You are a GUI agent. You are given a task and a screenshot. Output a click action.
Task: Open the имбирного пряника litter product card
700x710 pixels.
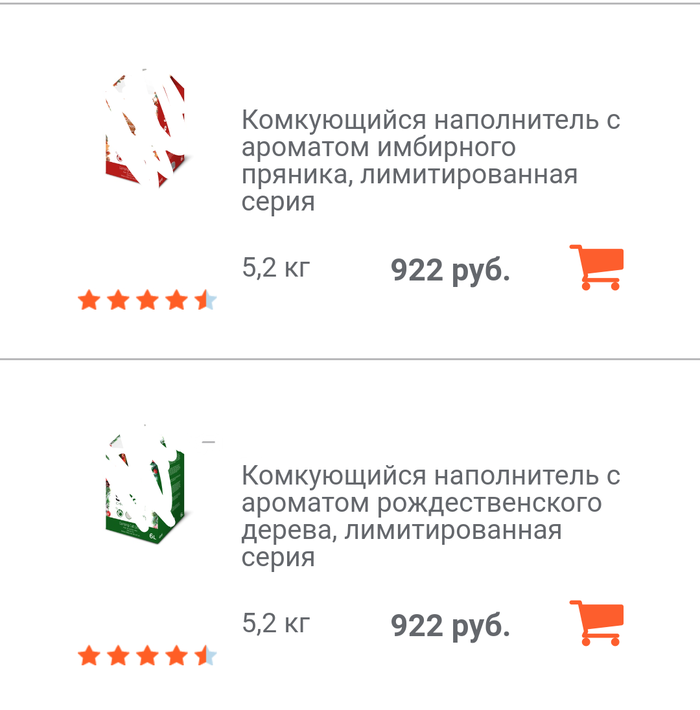(x=430, y=160)
